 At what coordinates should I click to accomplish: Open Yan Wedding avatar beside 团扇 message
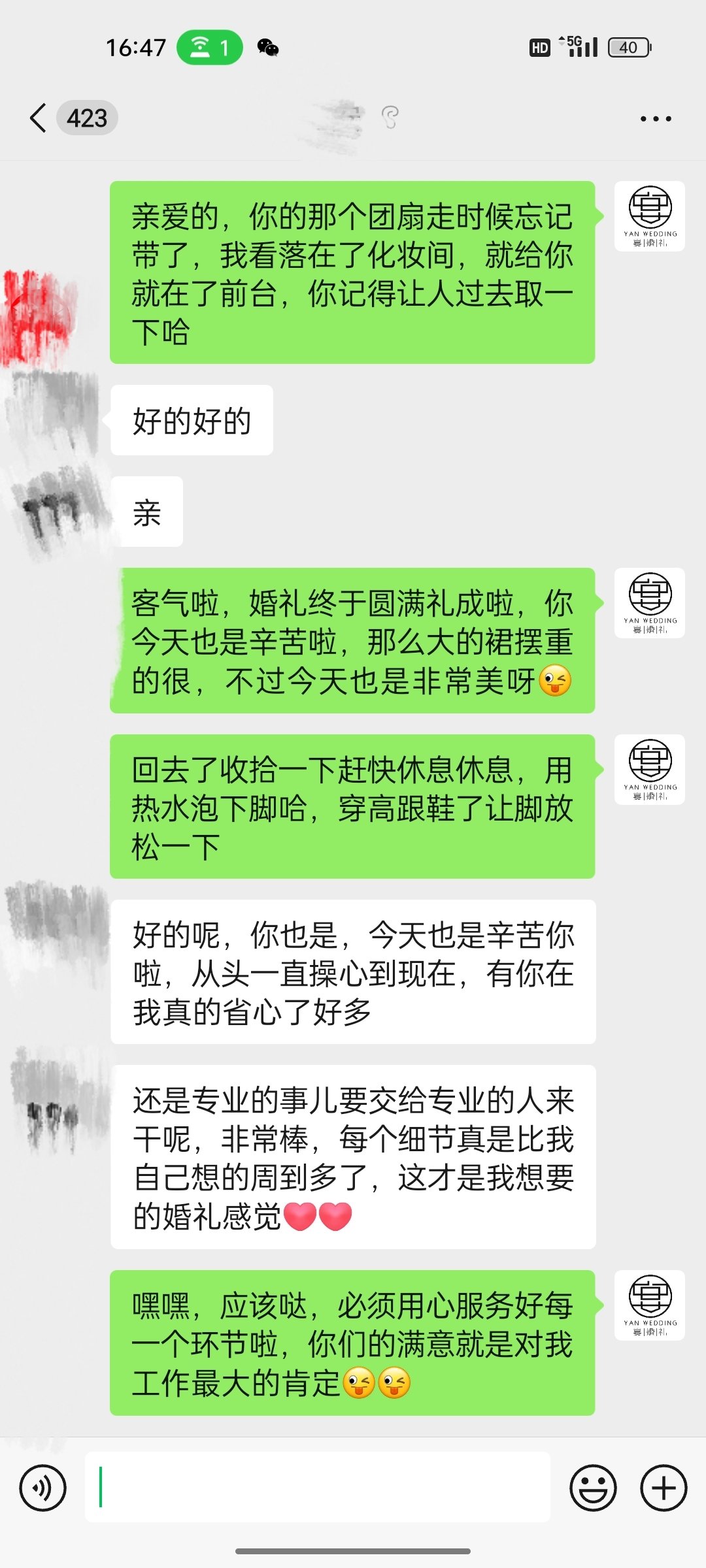(650, 216)
